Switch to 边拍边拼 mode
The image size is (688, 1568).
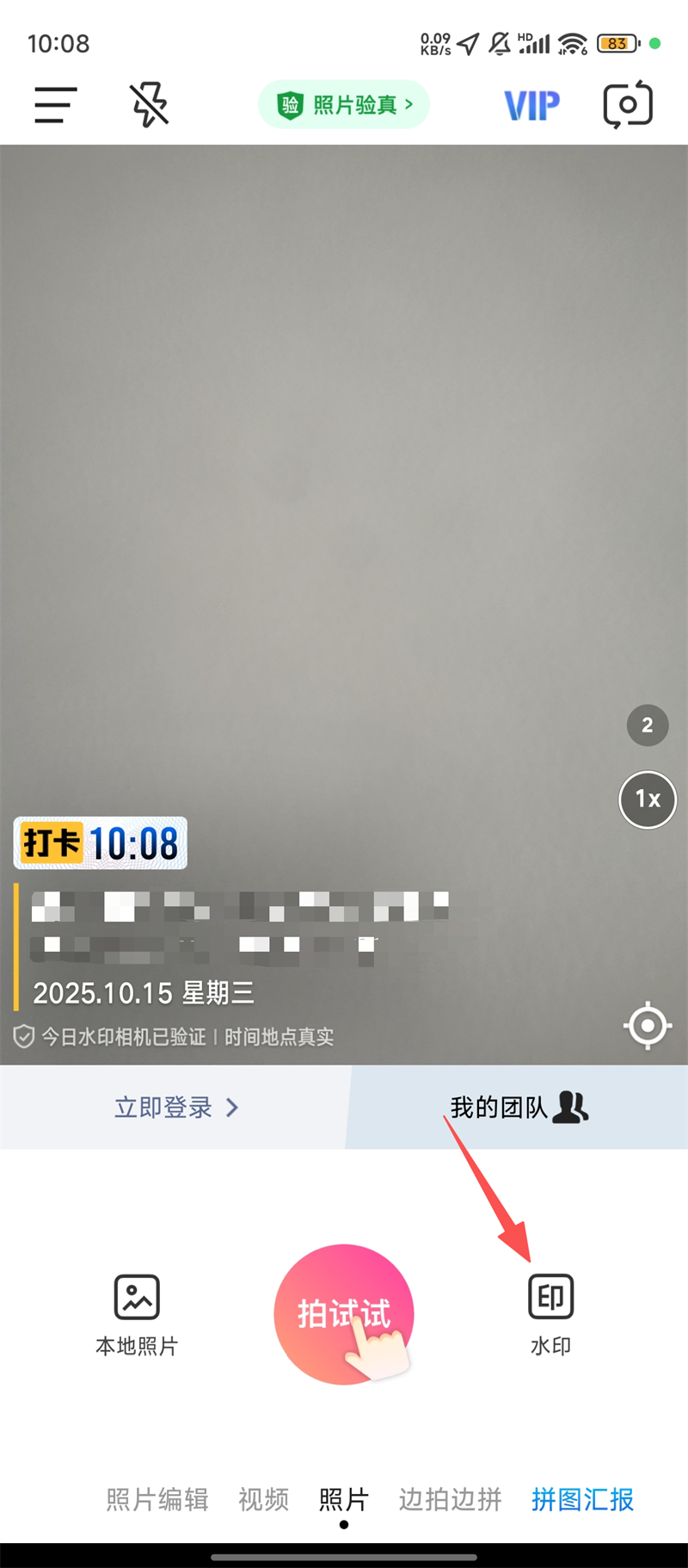pos(450,1499)
